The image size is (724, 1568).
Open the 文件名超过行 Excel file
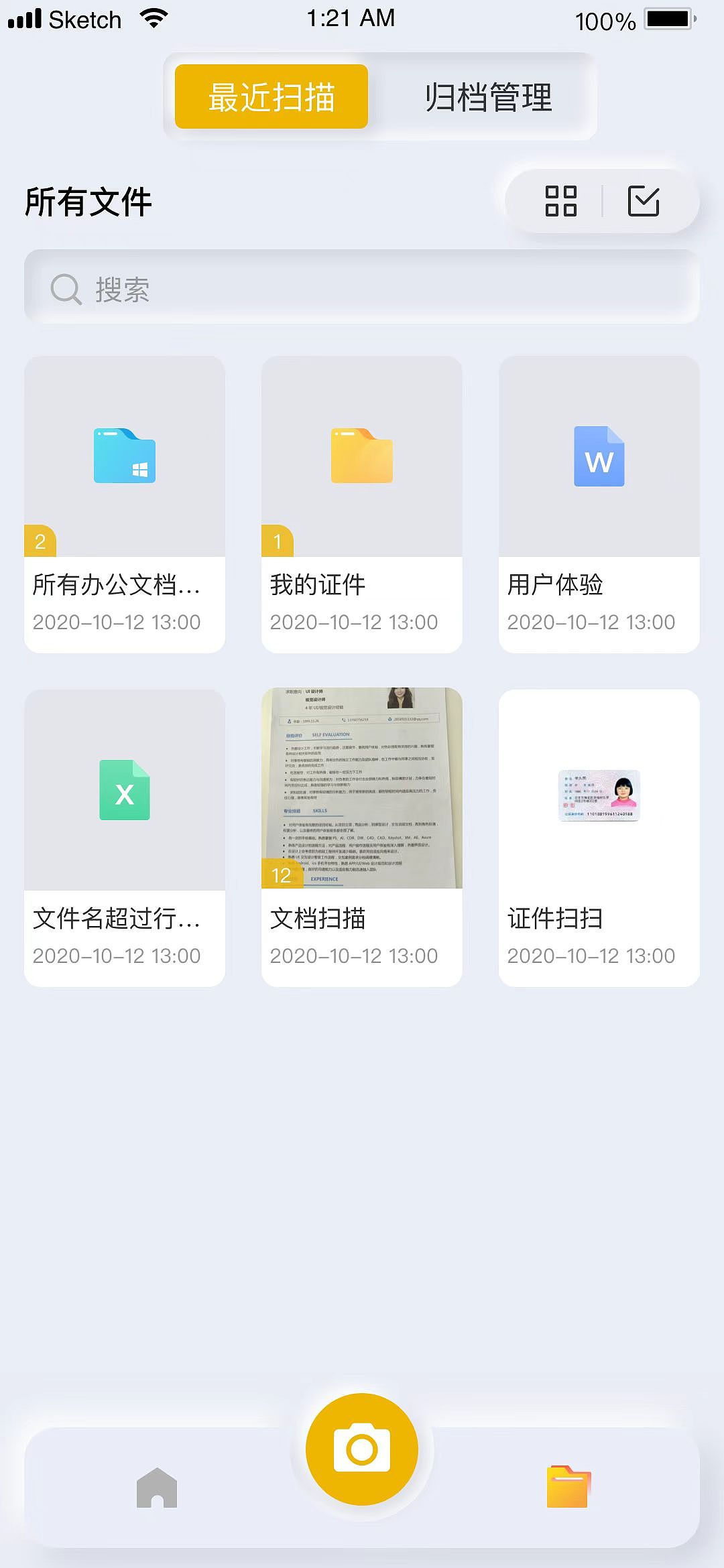[x=125, y=838]
